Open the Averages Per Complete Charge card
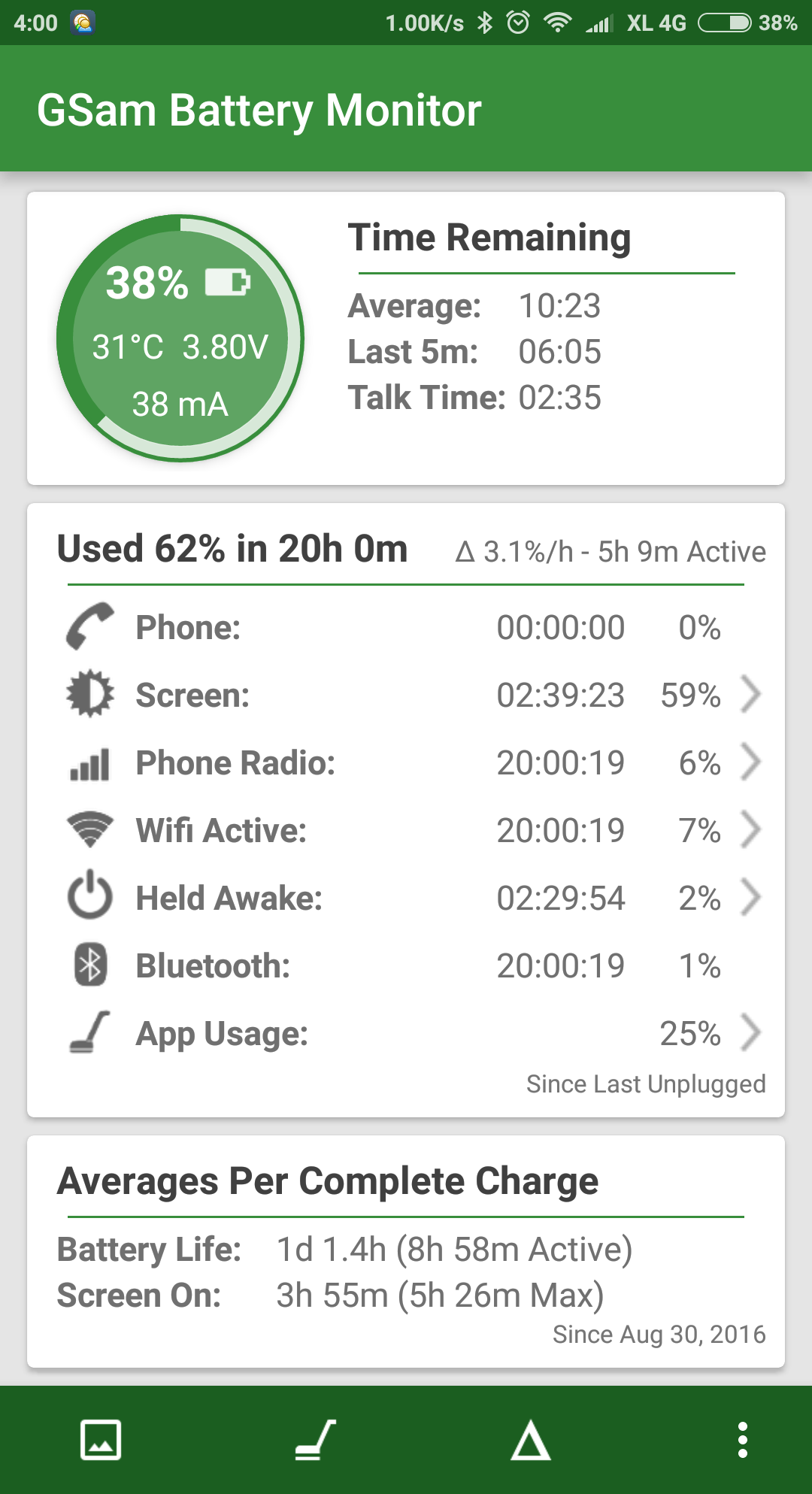This screenshot has height=1494, width=812. pyautogui.click(x=406, y=1252)
